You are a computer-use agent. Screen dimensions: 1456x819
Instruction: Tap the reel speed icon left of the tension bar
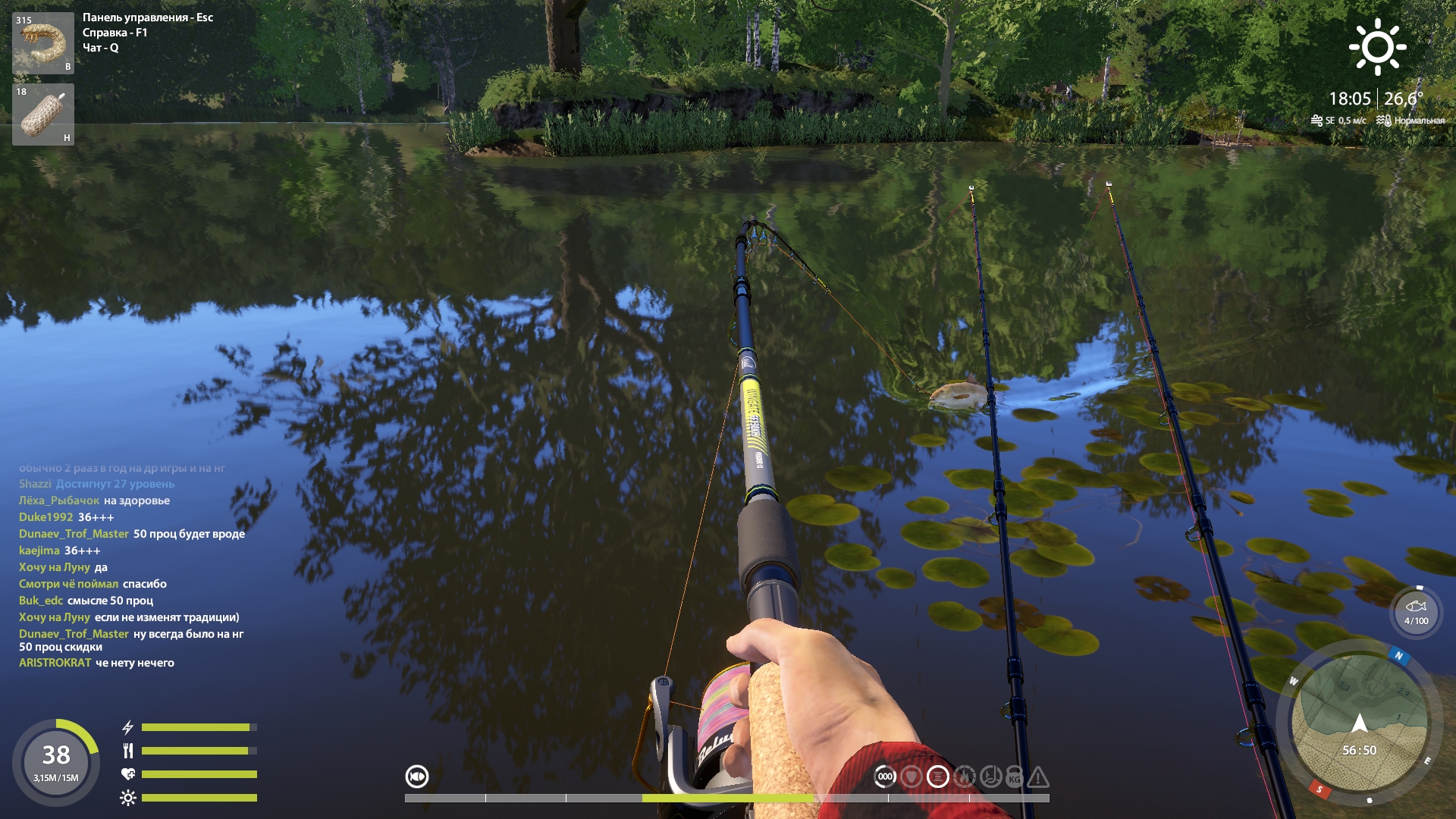[x=417, y=777]
